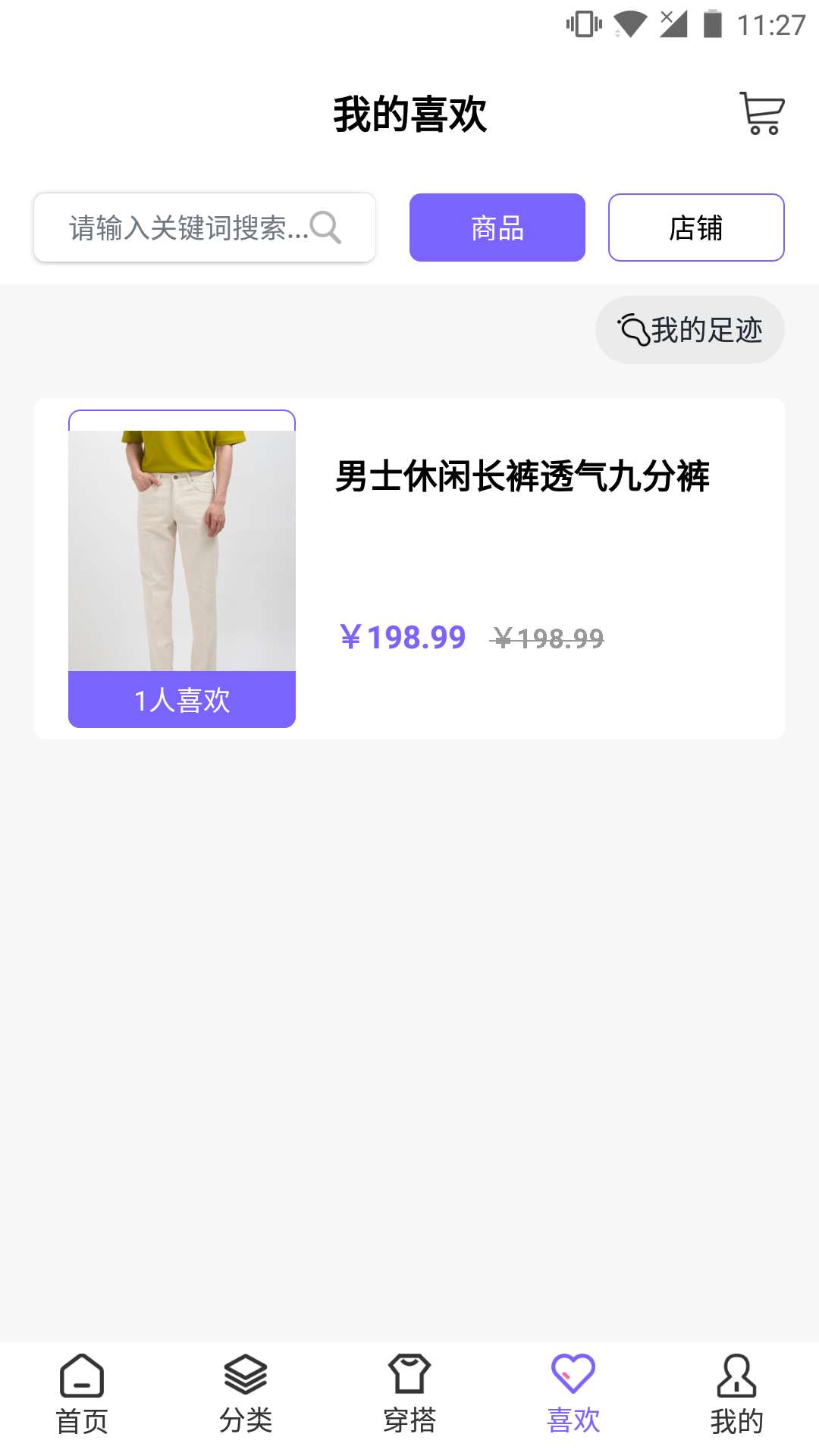Go to the 首页 tab

[82, 1395]
